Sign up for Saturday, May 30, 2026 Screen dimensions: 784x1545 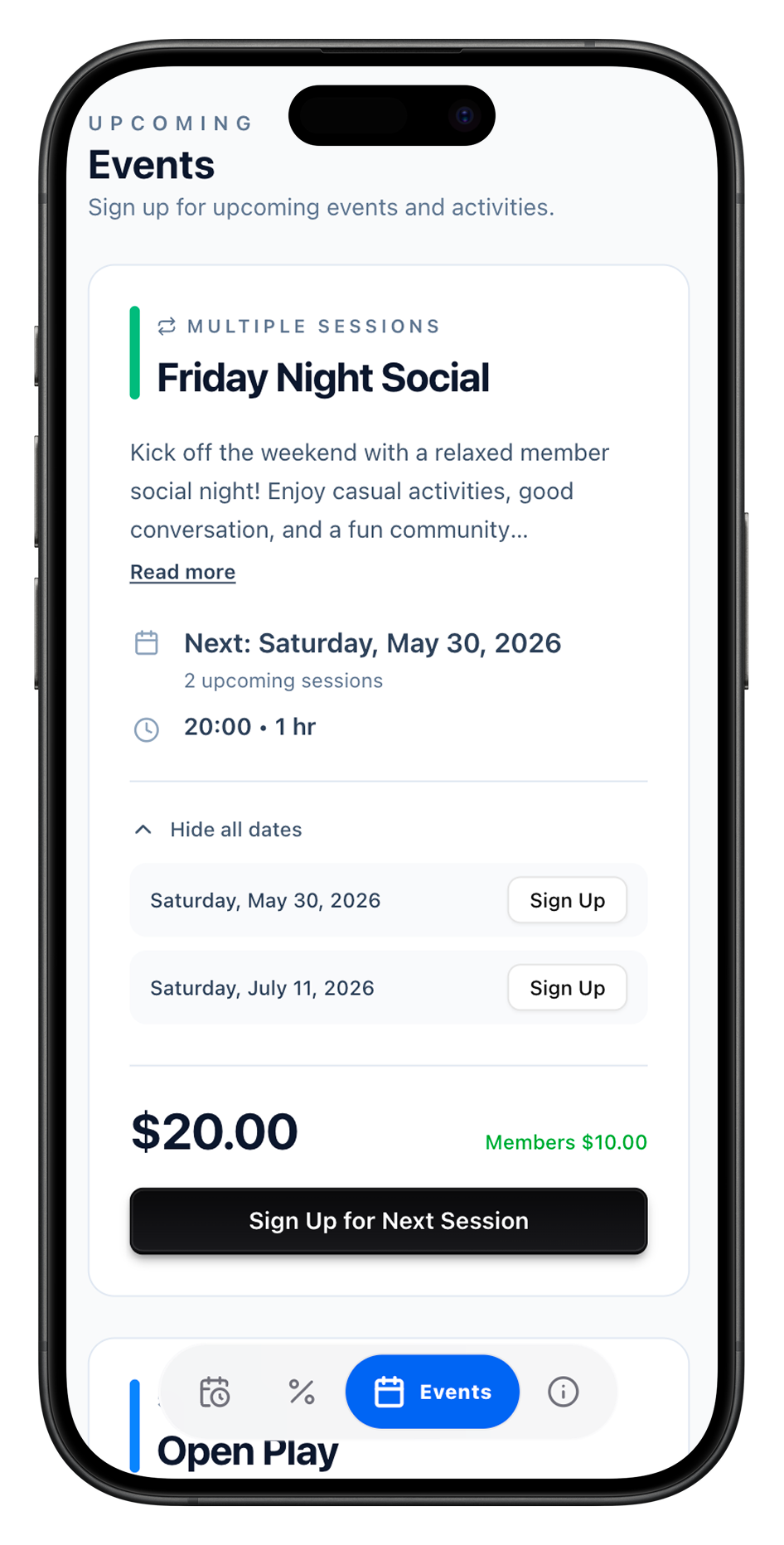tap(567, 900)
